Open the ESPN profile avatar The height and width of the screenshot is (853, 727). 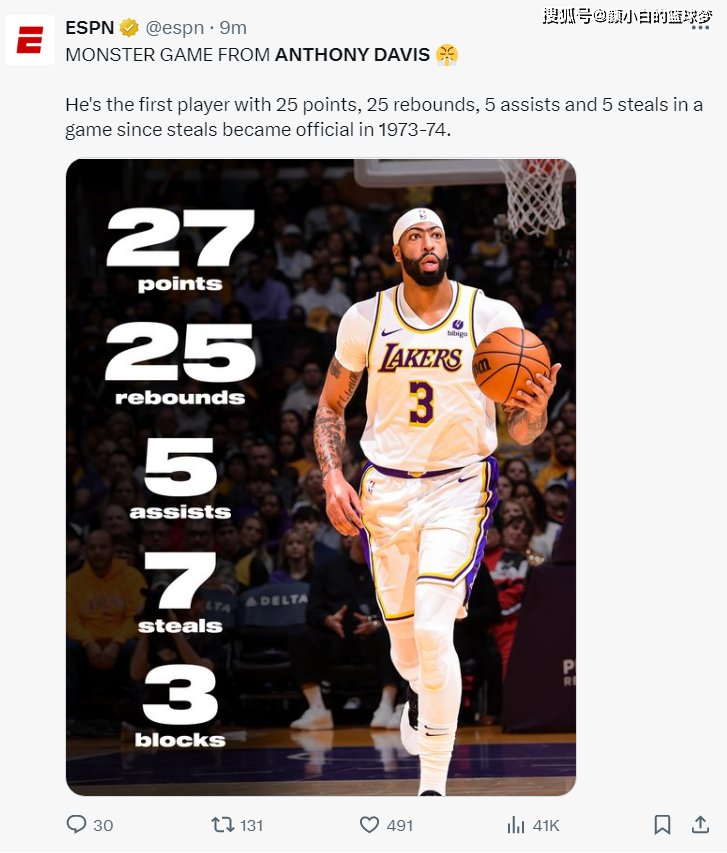coord(30,41)
